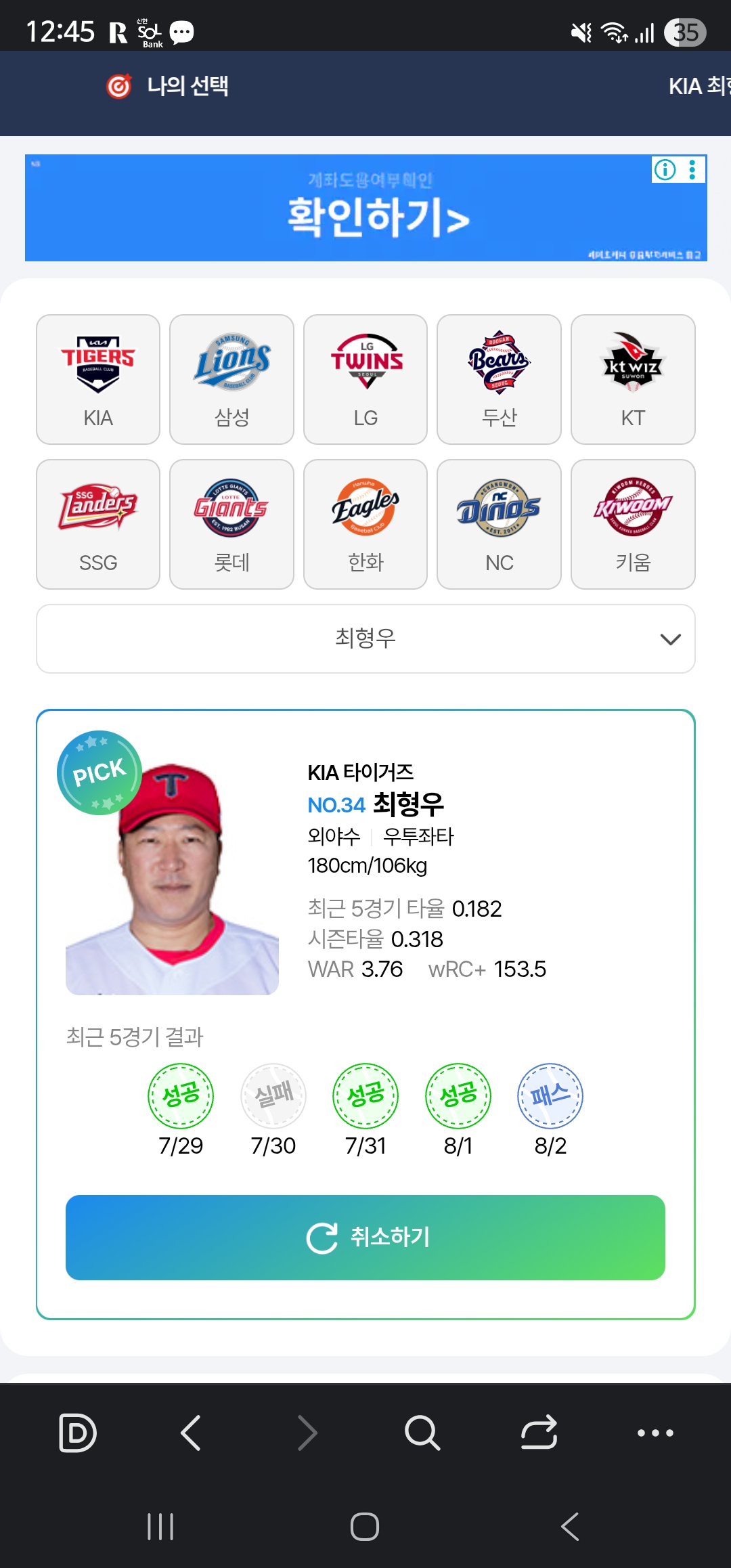Go back in the browser toolbar

[191, 1433]
